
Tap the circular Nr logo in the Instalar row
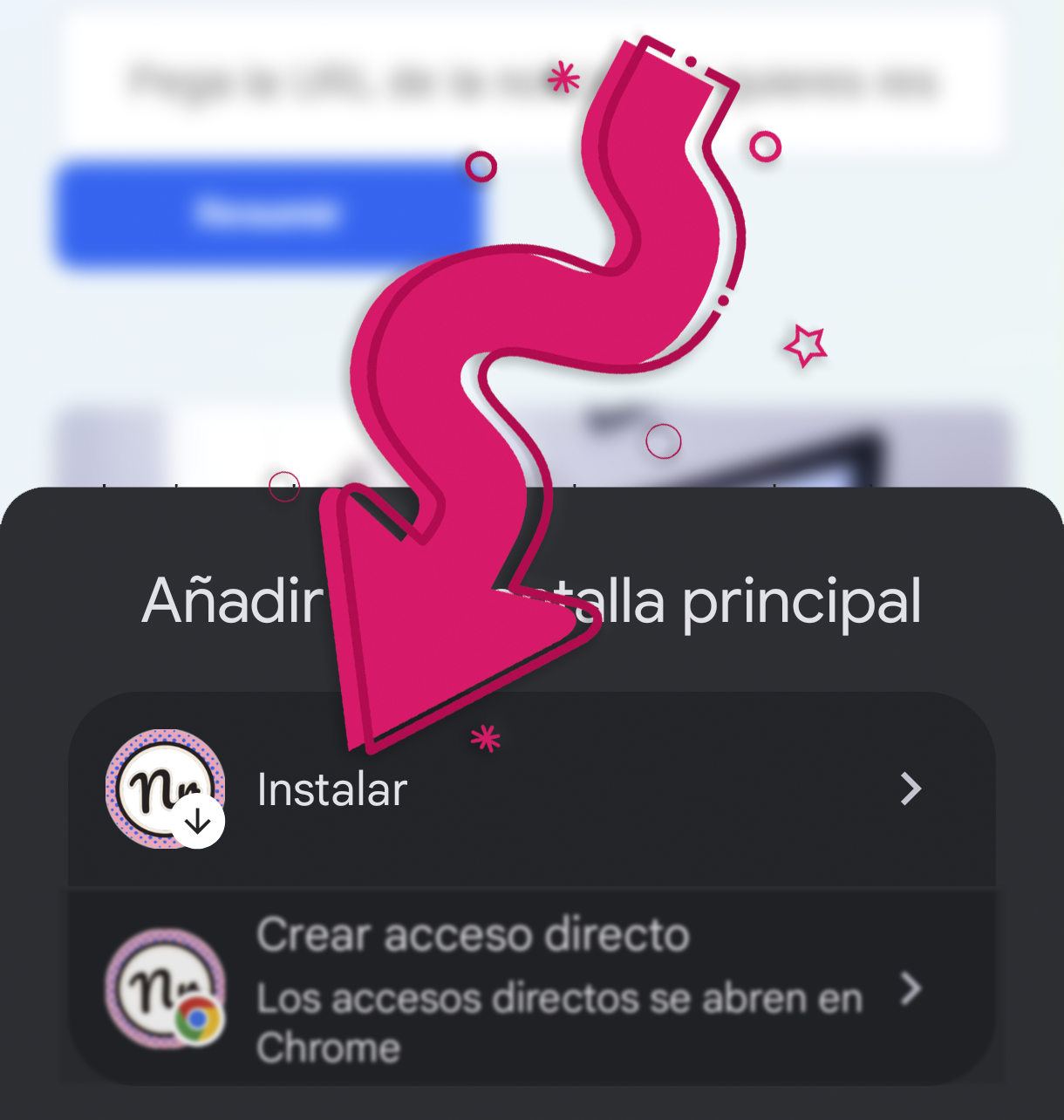click(164, 789)
